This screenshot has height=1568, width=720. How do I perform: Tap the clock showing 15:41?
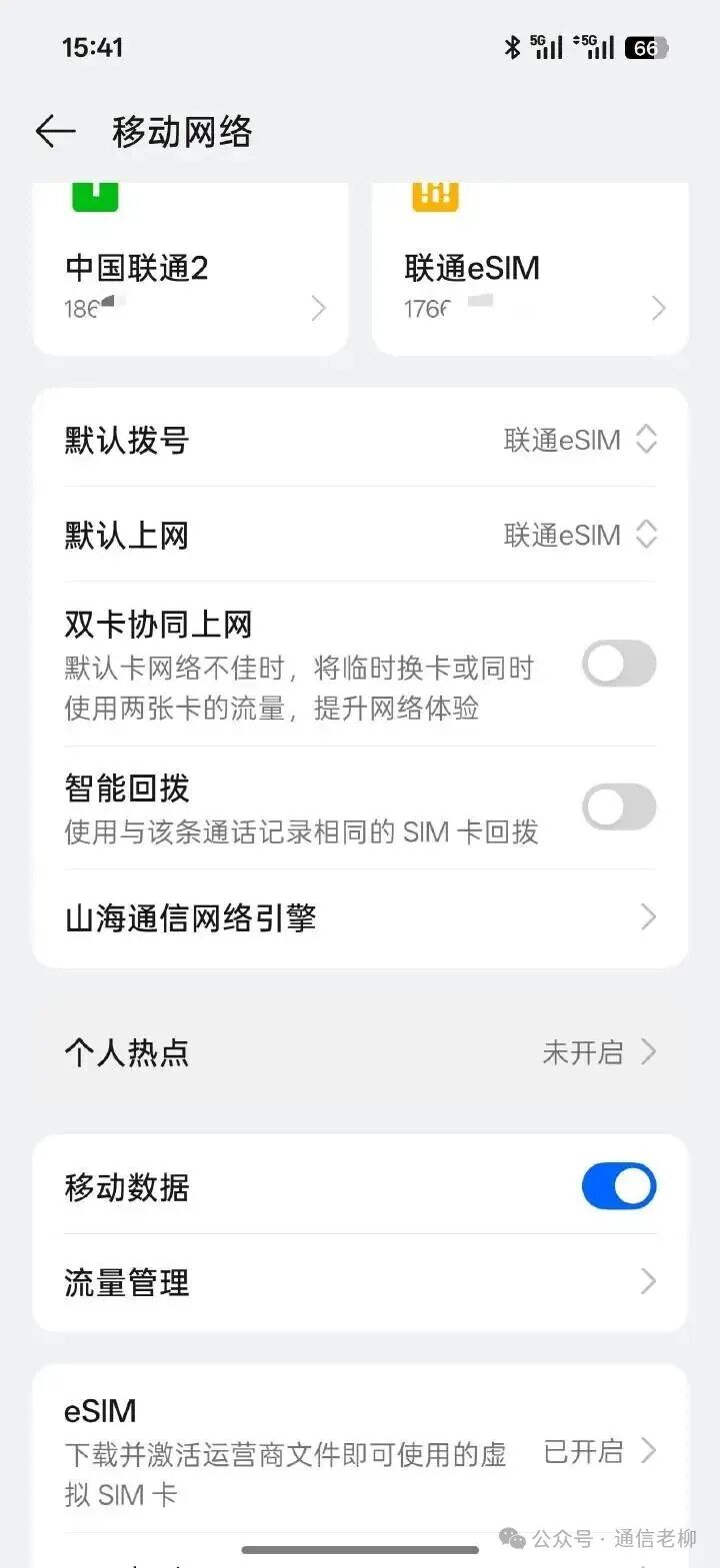pos(92,47)
